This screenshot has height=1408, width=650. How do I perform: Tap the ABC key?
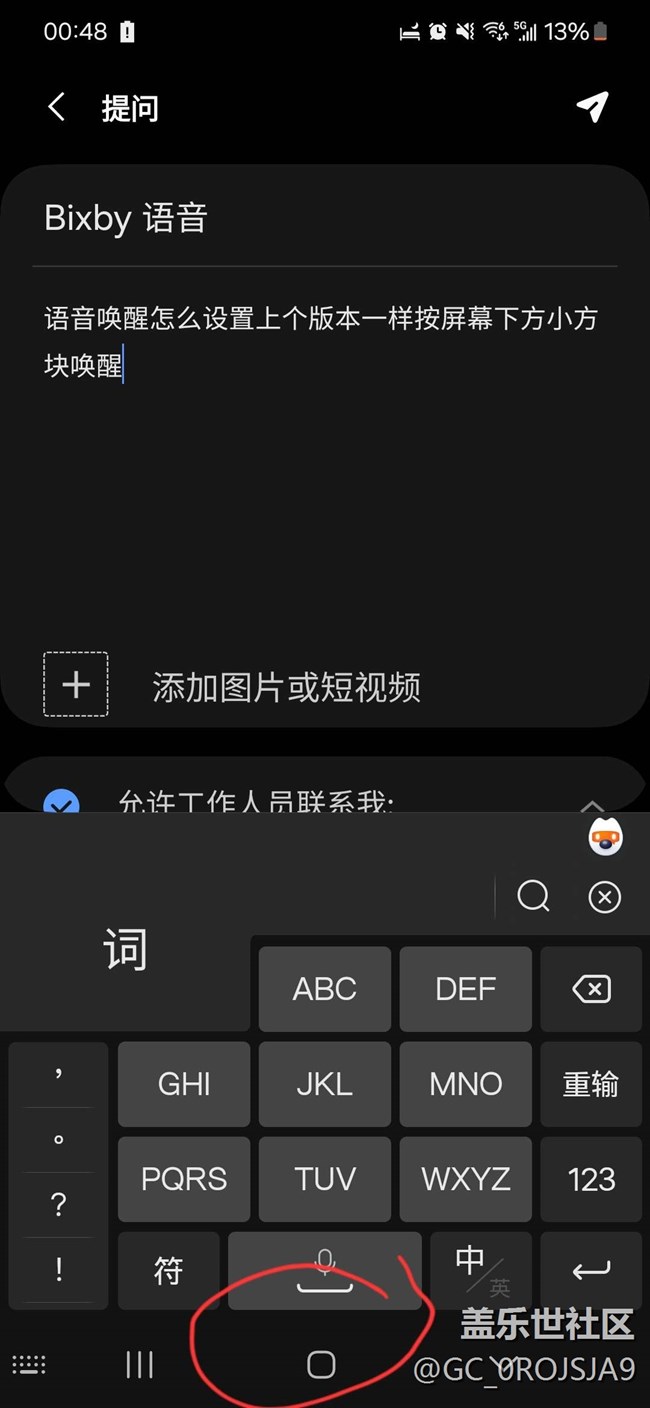click(x=324, y=989)
